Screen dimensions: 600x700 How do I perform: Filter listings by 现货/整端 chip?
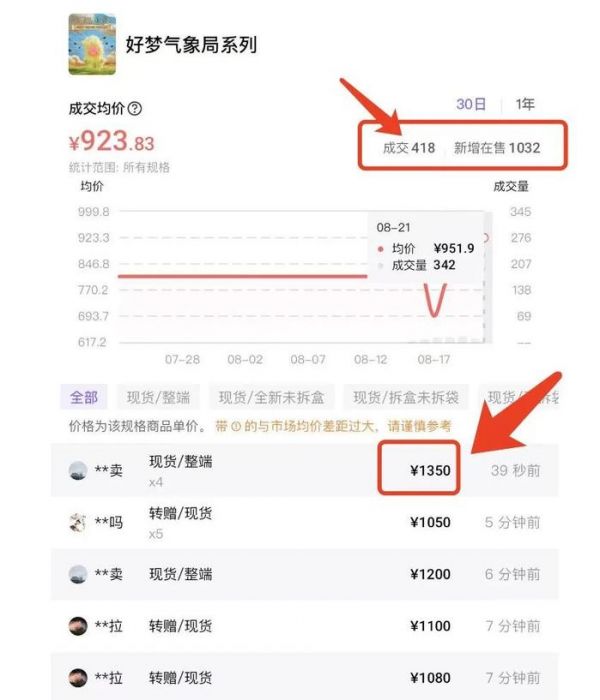pyautogui.click(x=160, y=397)
